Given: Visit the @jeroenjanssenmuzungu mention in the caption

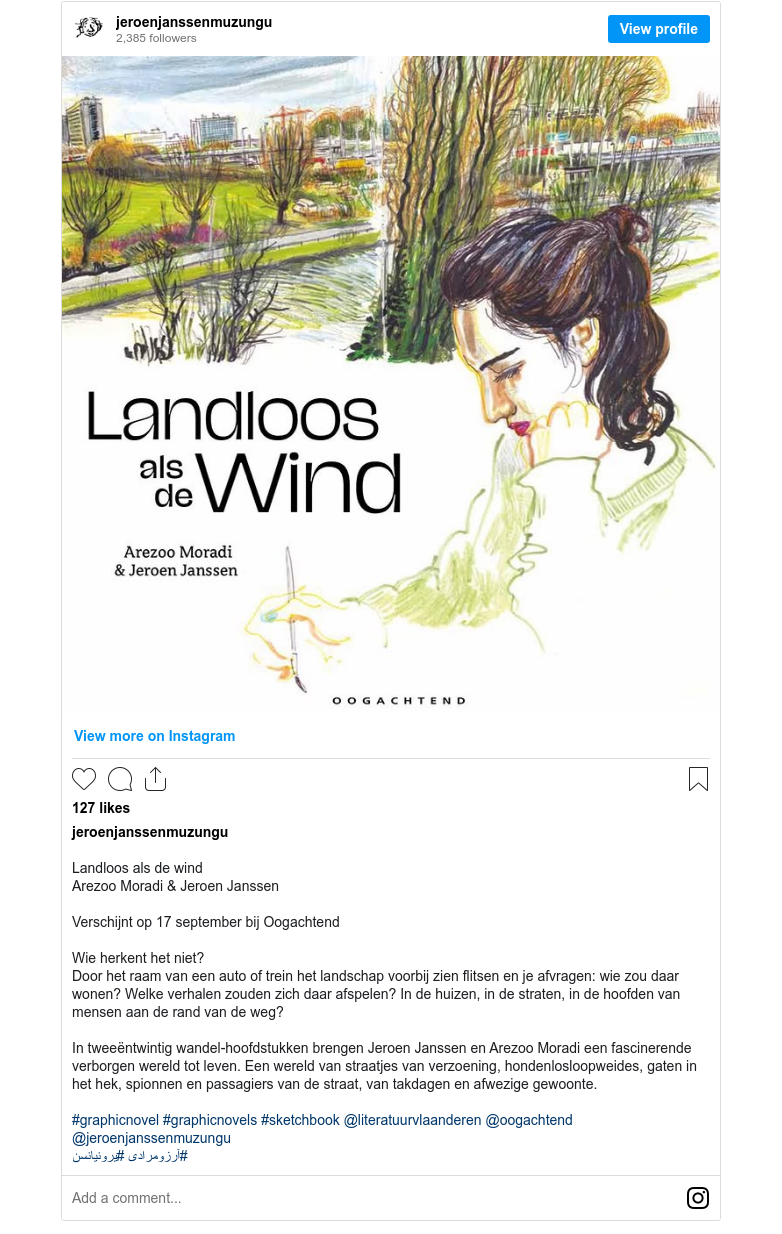Looking at the screenshot, I should point(151,1138).
